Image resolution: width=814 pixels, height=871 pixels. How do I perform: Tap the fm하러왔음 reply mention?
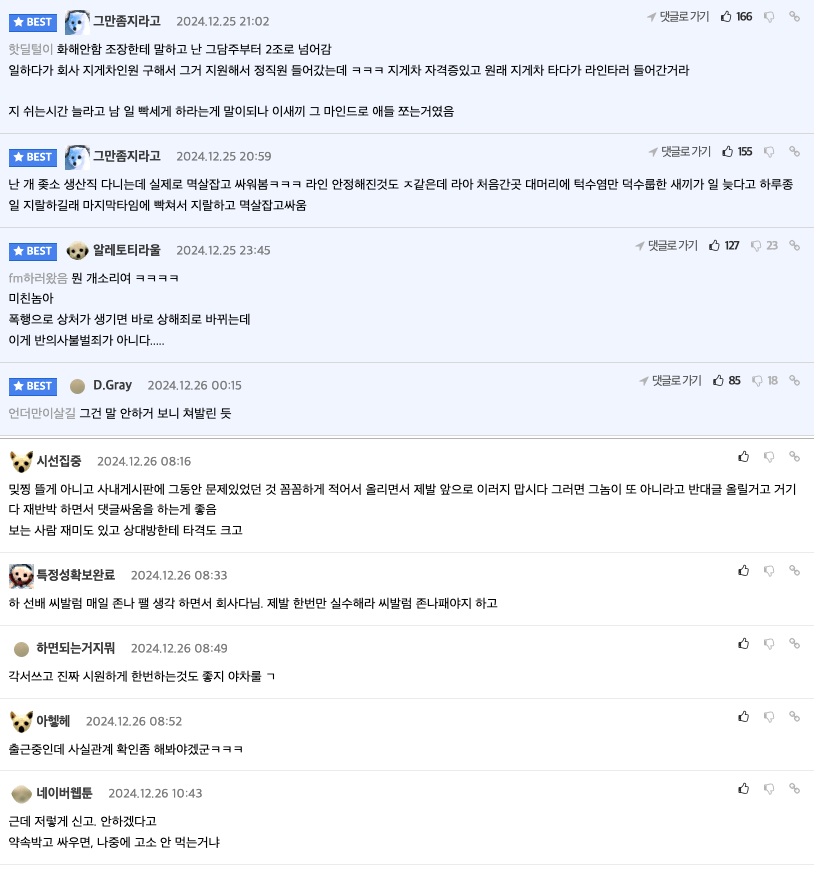coord(37,277)
